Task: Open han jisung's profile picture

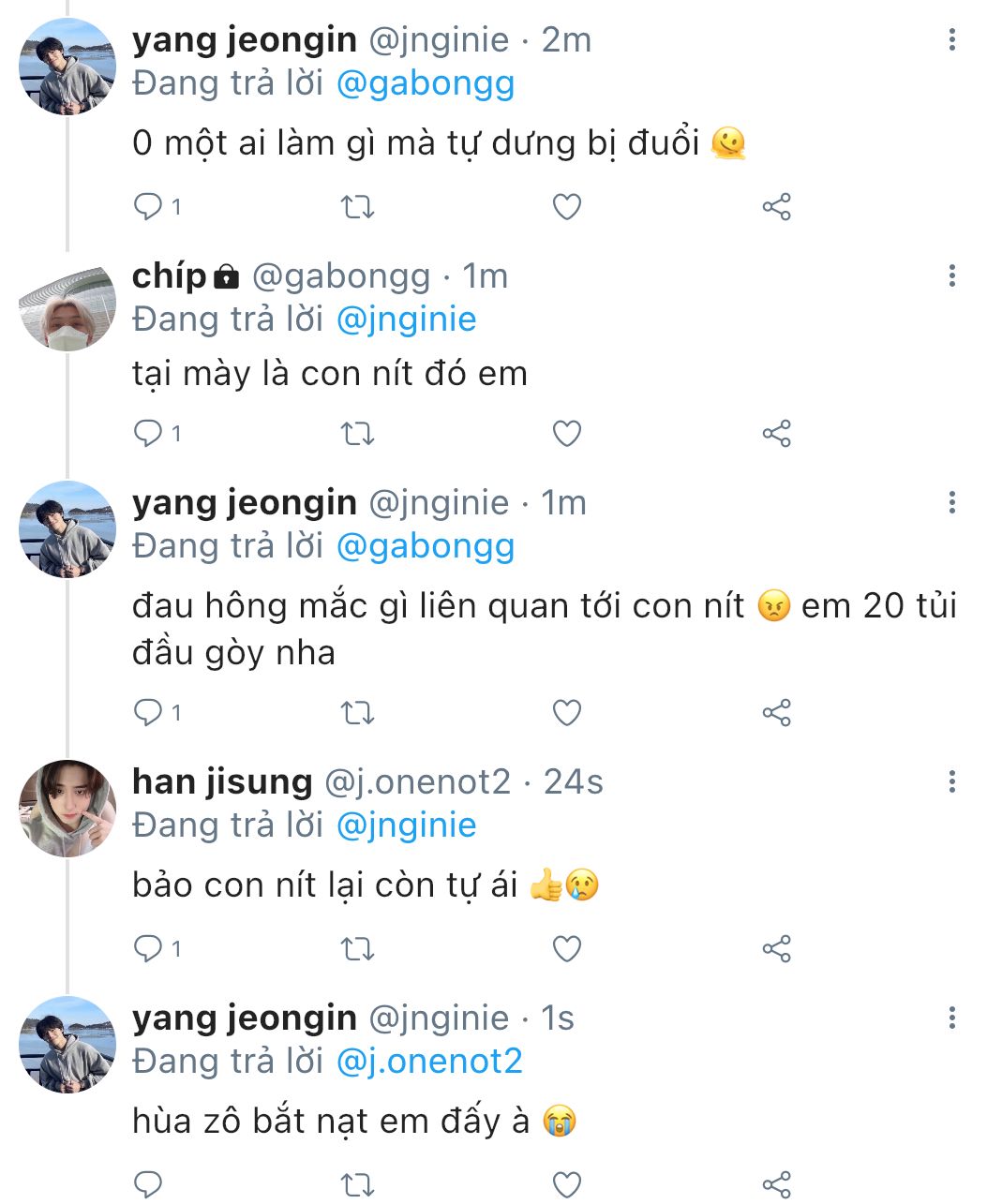Action: click(x=67, y=808)
